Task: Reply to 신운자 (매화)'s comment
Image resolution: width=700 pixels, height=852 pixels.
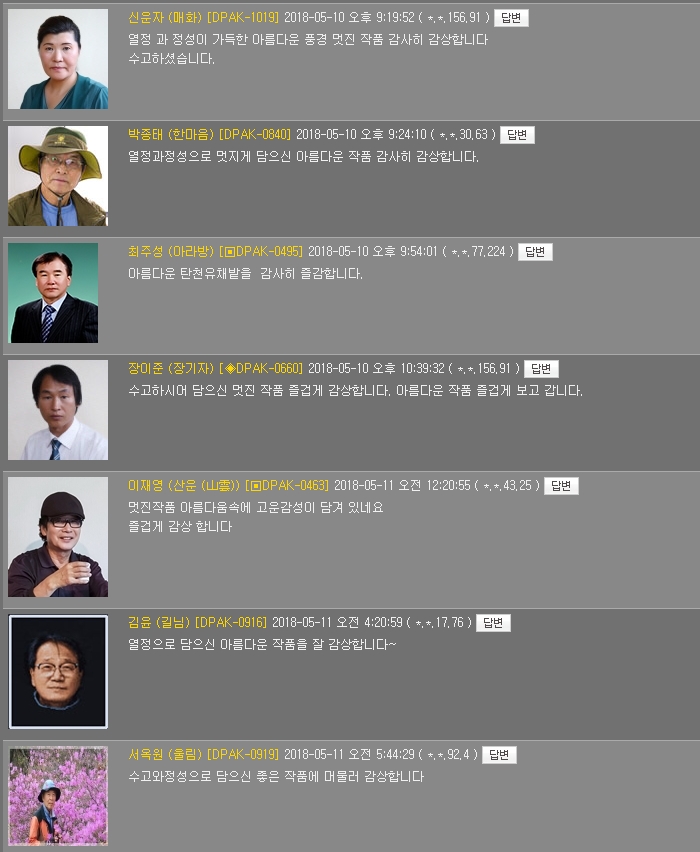Action: (511, 18)
